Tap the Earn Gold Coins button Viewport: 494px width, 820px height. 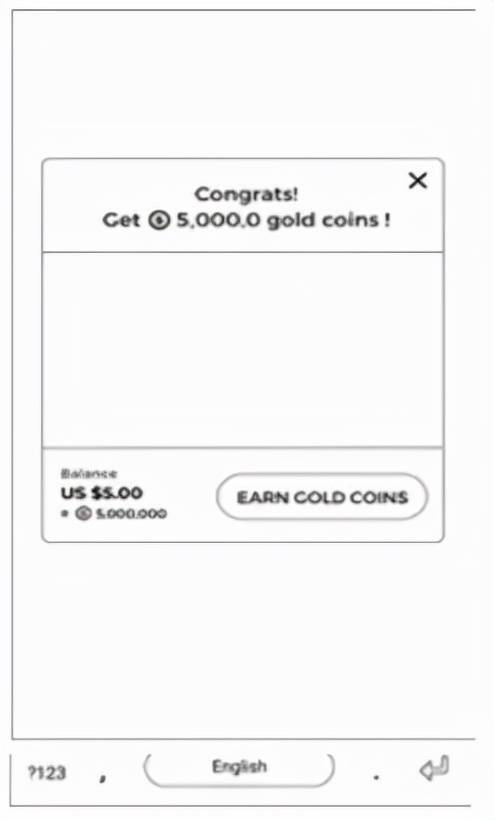(322, 497)
